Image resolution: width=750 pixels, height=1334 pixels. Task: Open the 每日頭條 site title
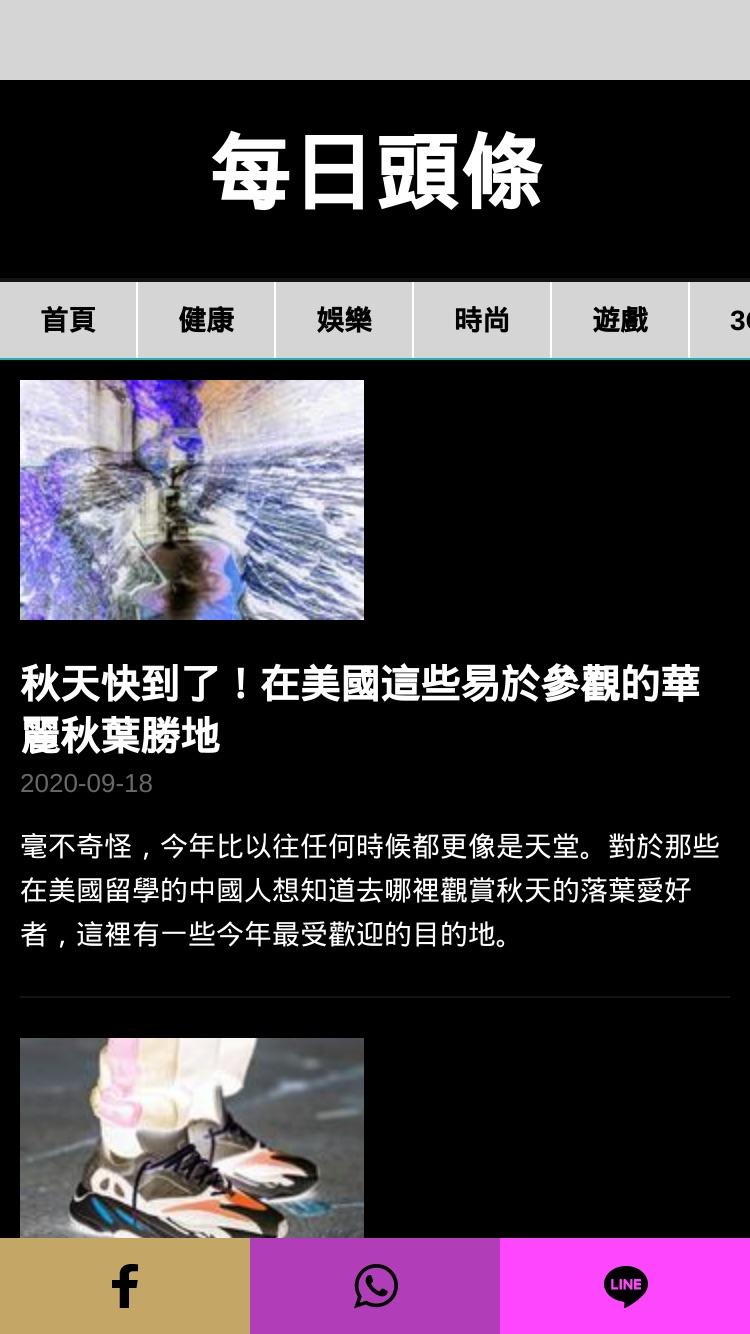[x=376, y=171]
